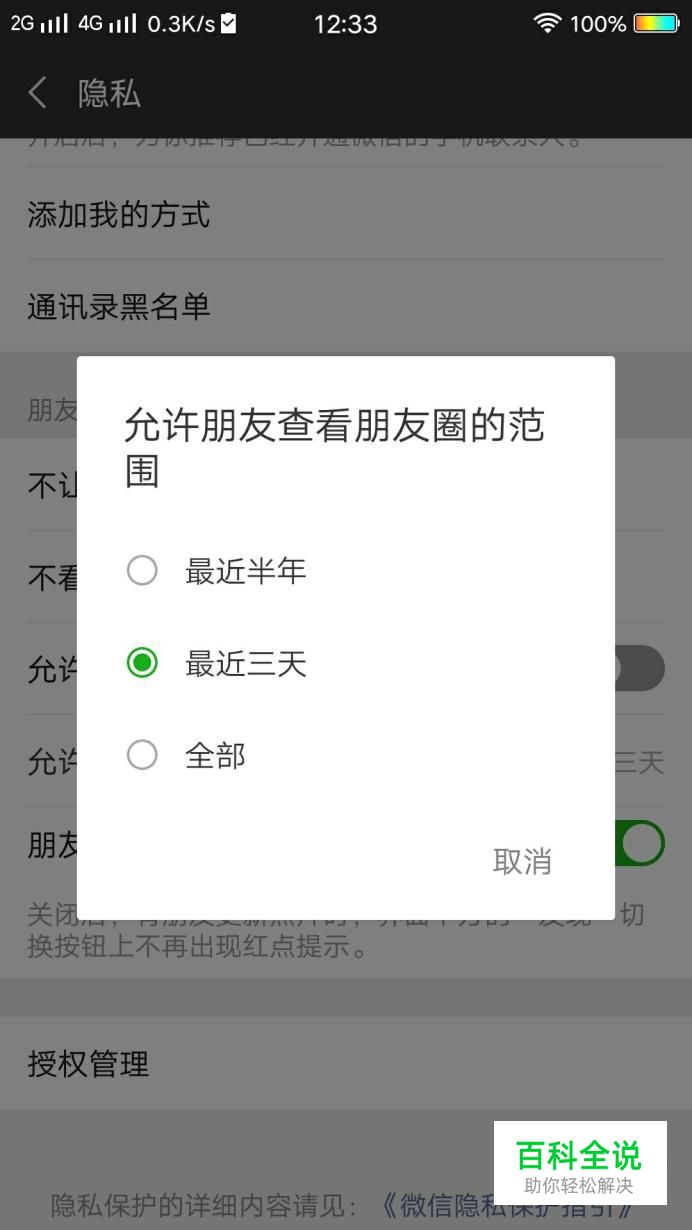Tap 取消 to dismiss the dialog
The image size is (692, 1230).
click(522, 861)
